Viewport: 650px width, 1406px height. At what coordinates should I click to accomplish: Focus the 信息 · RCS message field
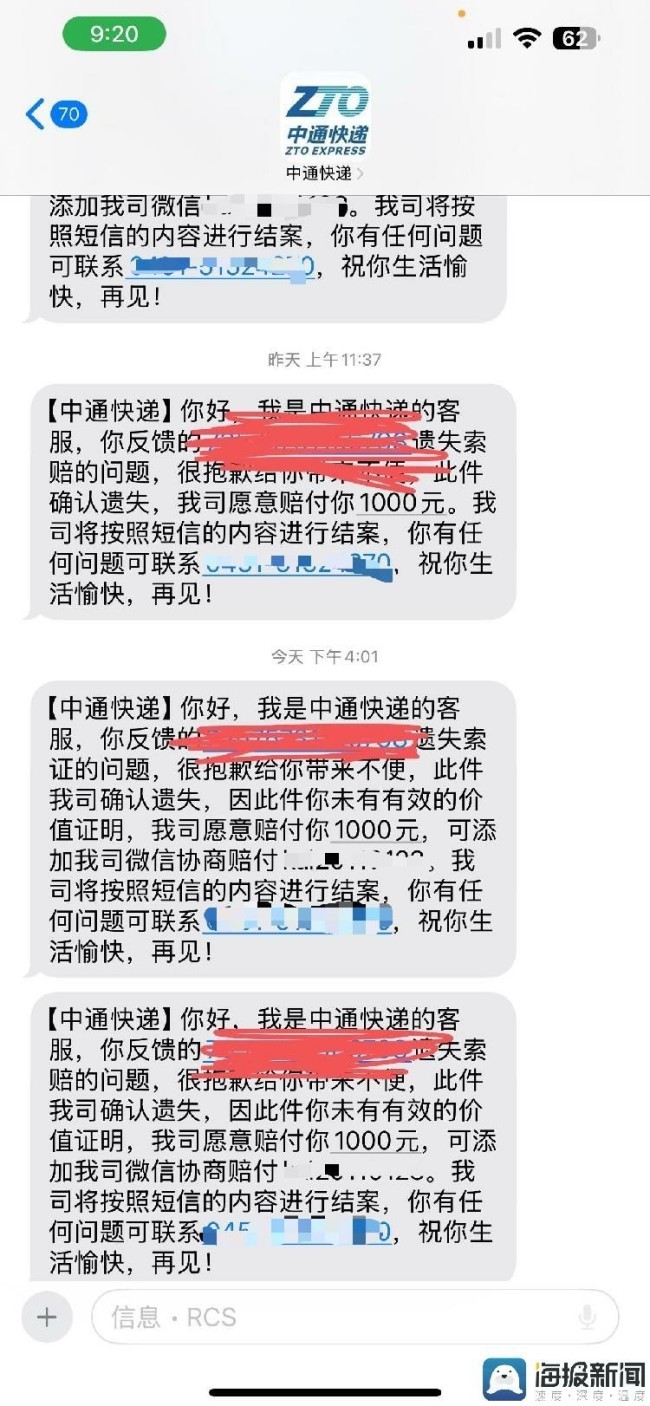click(x=330, y=1317)
